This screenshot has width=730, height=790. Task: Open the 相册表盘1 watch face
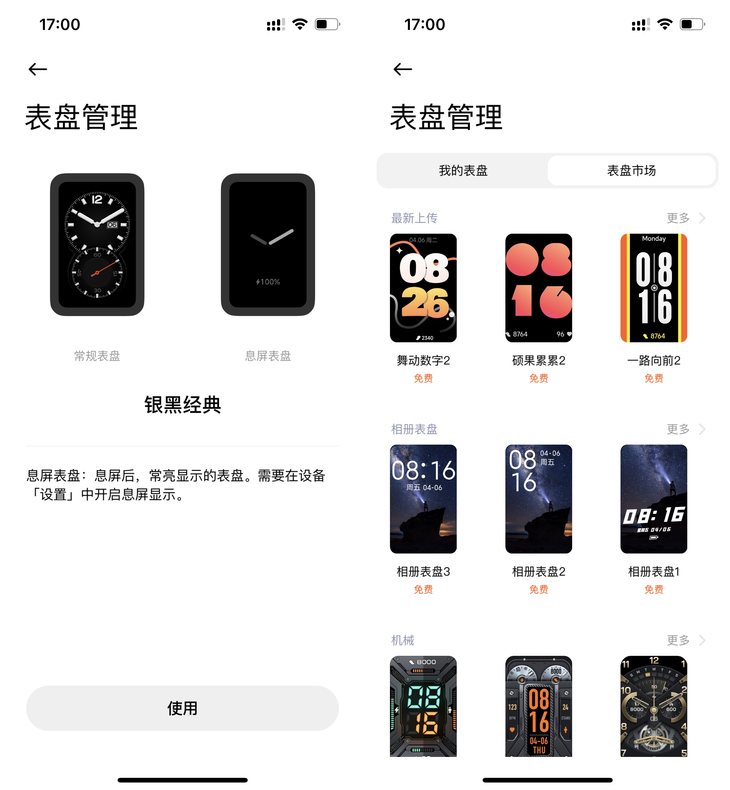(653, 499)
